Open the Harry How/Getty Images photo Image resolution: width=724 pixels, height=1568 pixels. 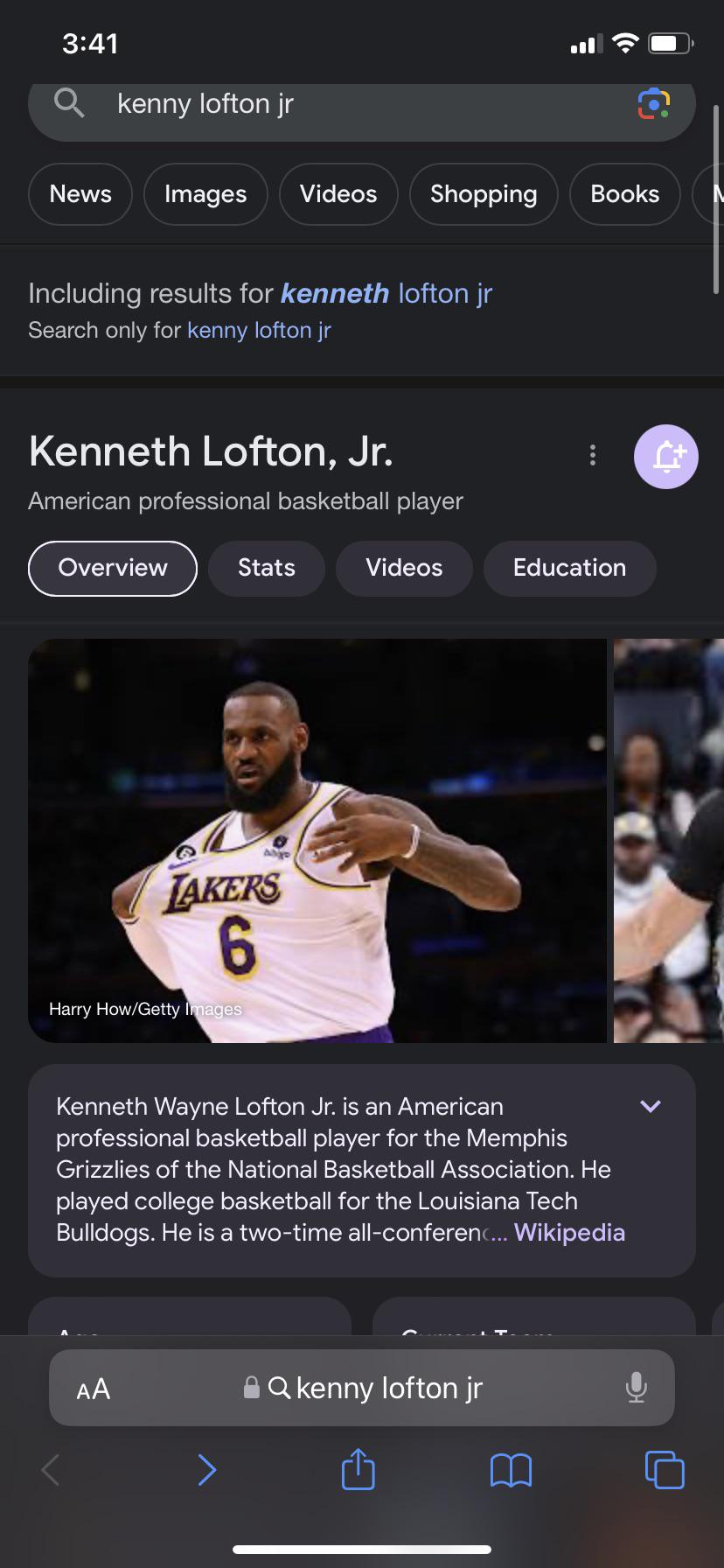[x=317, y=840]
